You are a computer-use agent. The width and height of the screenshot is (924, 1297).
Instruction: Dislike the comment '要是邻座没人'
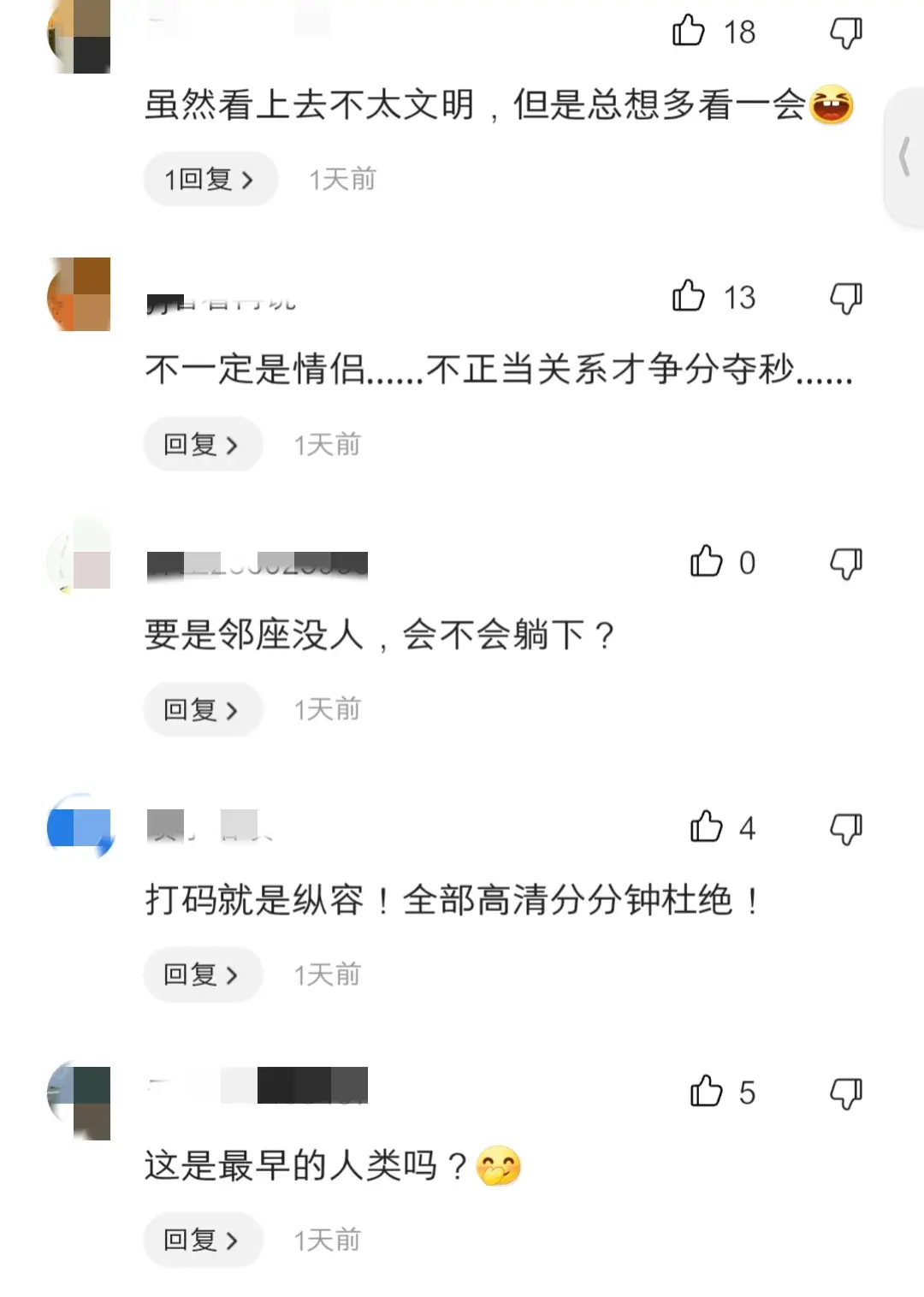coord(845,564)
